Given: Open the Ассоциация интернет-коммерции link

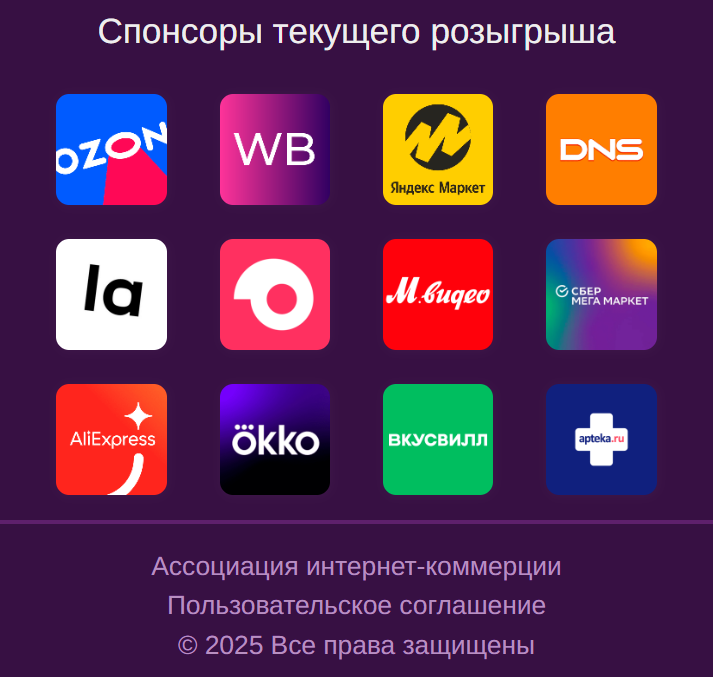Looking at the screenshot, I should click(356, 567).
